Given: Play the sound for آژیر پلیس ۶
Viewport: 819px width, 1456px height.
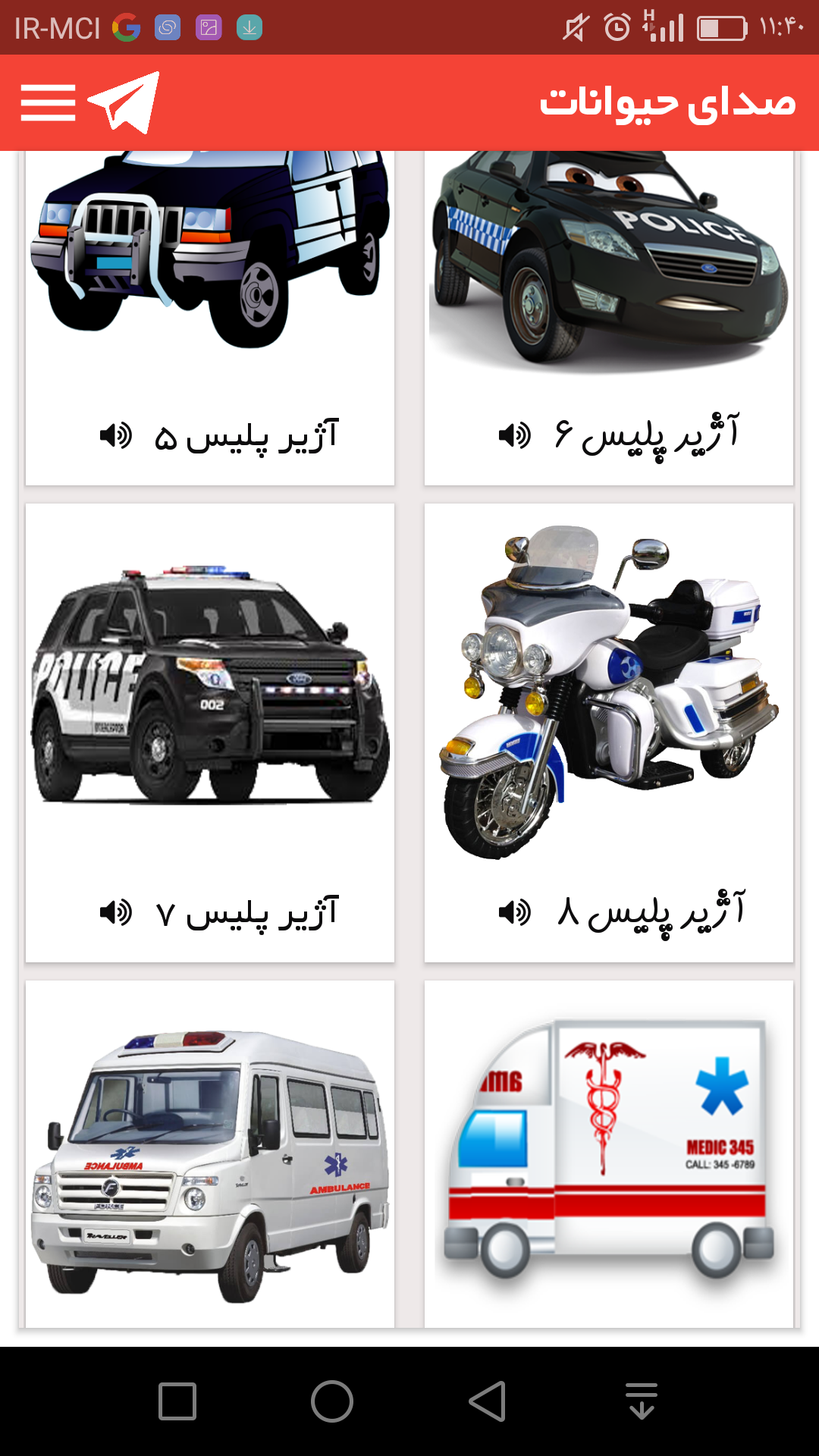Looking at the screenshot, I should (515, 435).
